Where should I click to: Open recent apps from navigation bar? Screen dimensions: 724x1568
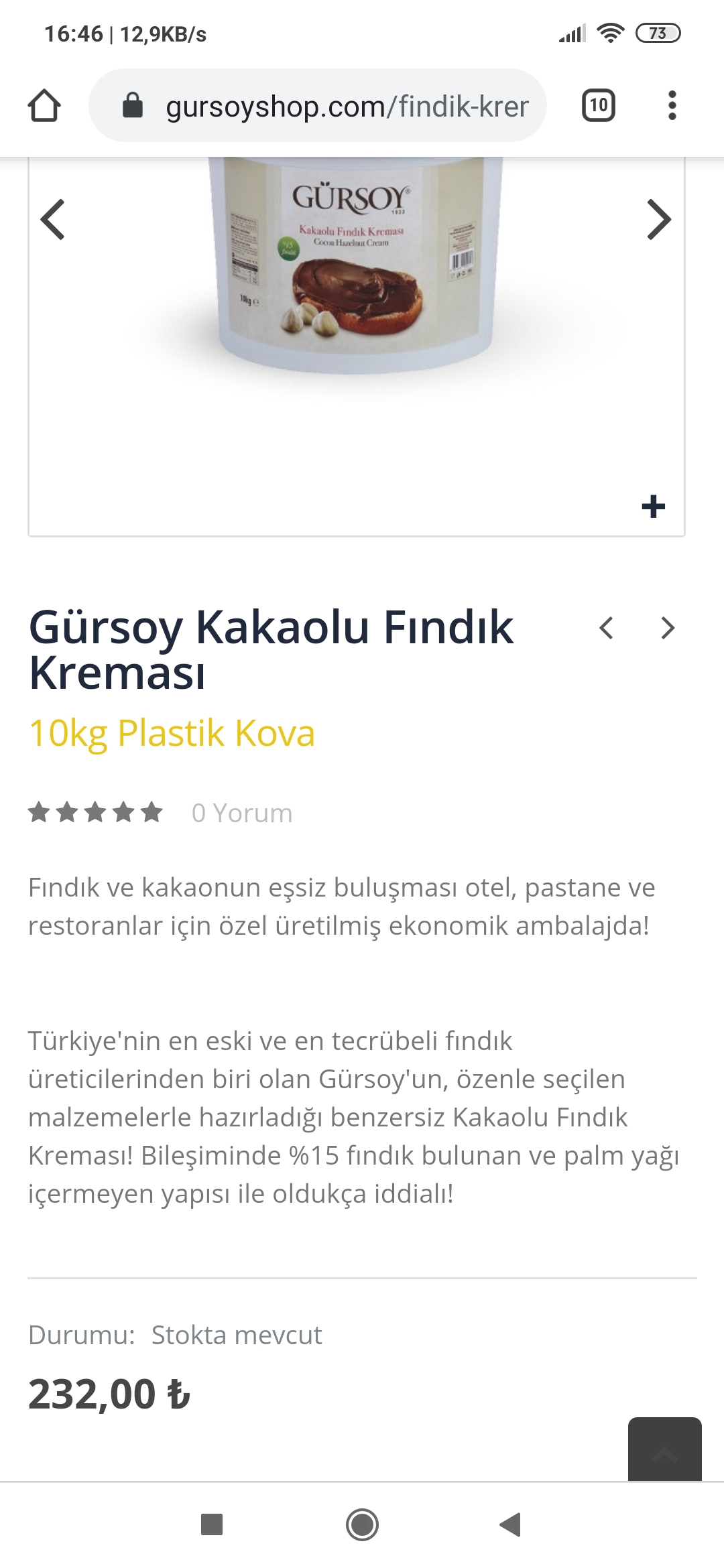pyautogui.click(x=212, y=1524)
